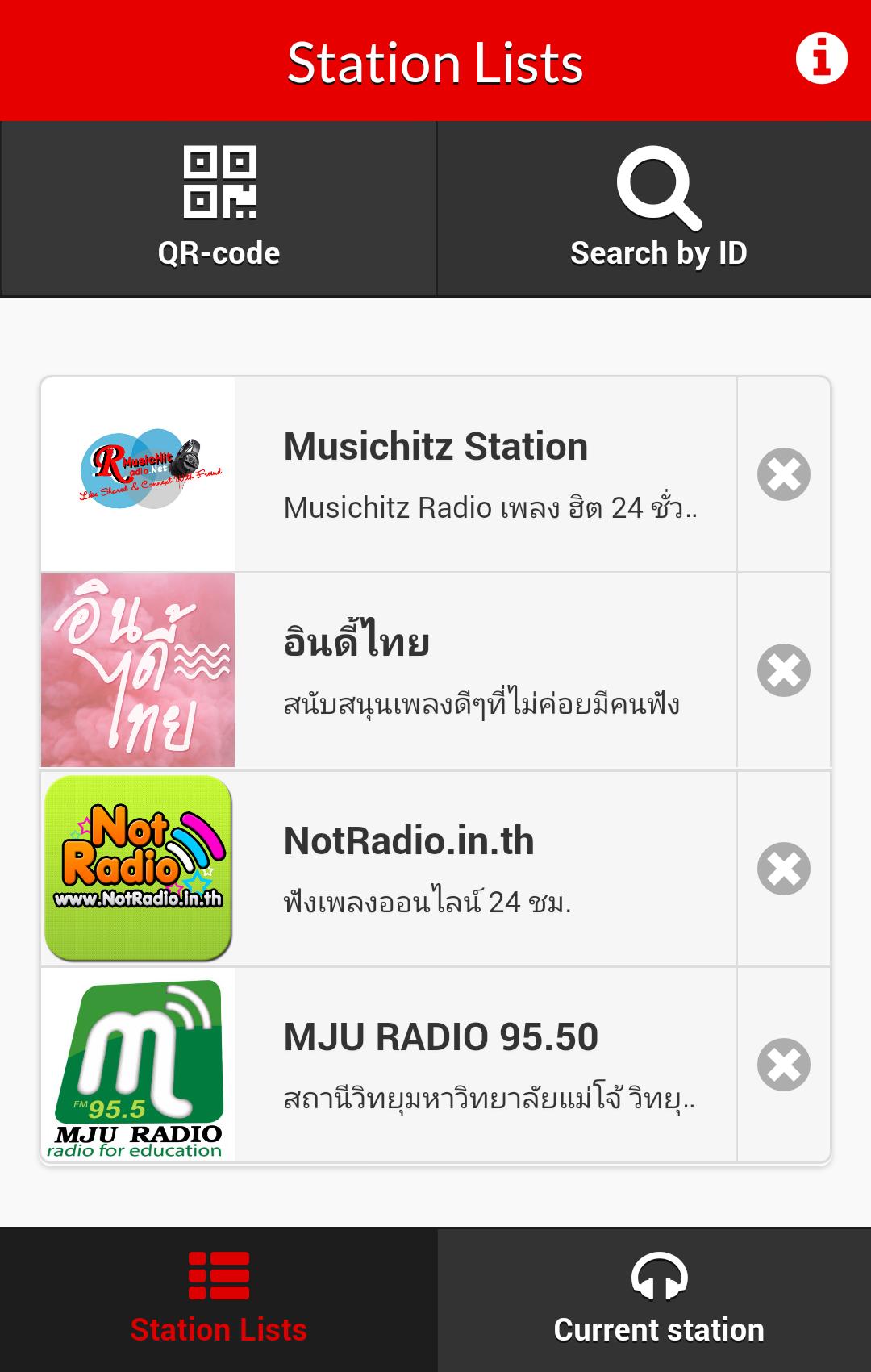This screenshot has height=1372, width=871.
Task: Play the อินดี้ไทย station
Action: (x=484, y=669)
